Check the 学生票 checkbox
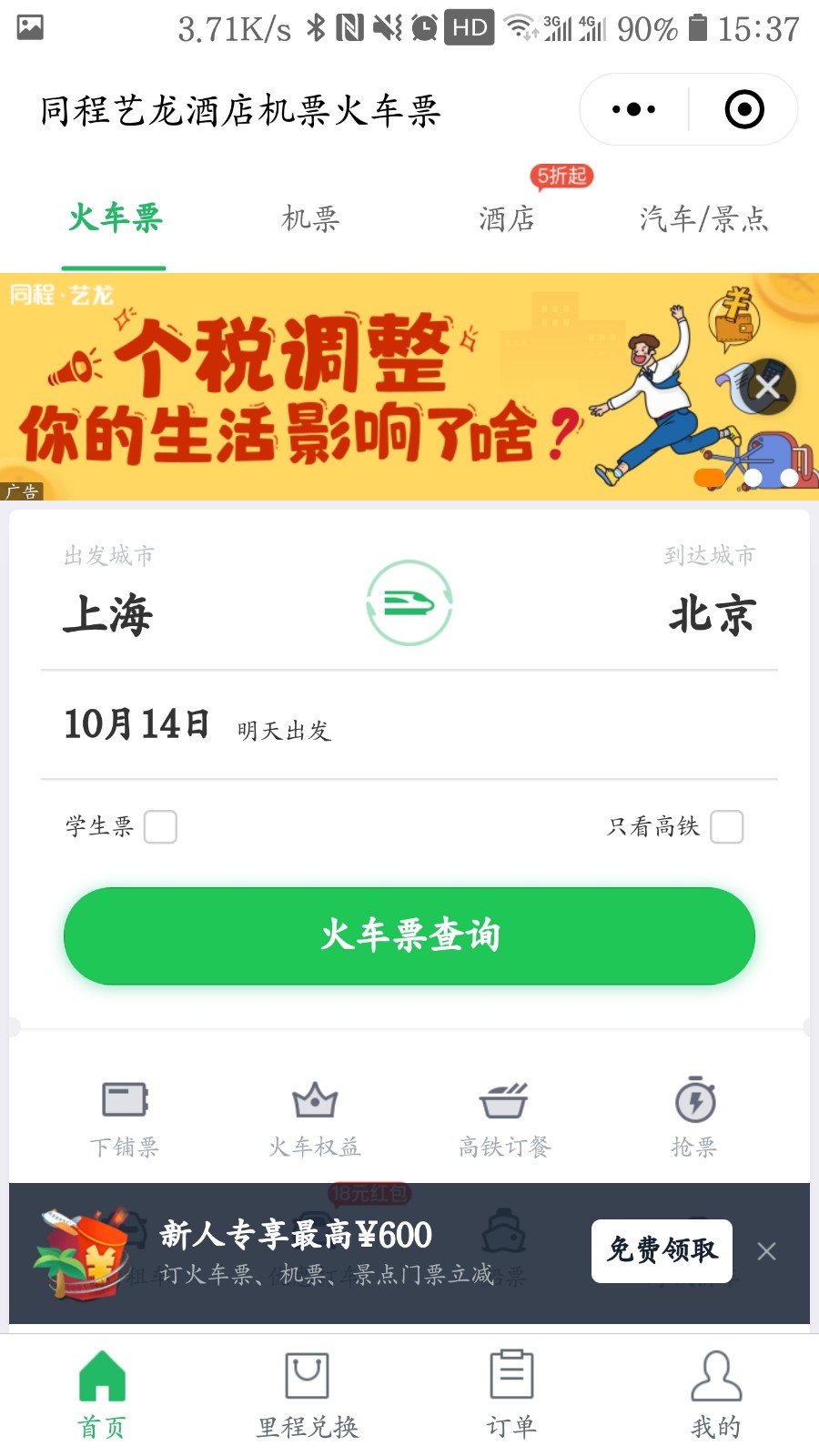819x1456 pixels. tap(160, 827)
